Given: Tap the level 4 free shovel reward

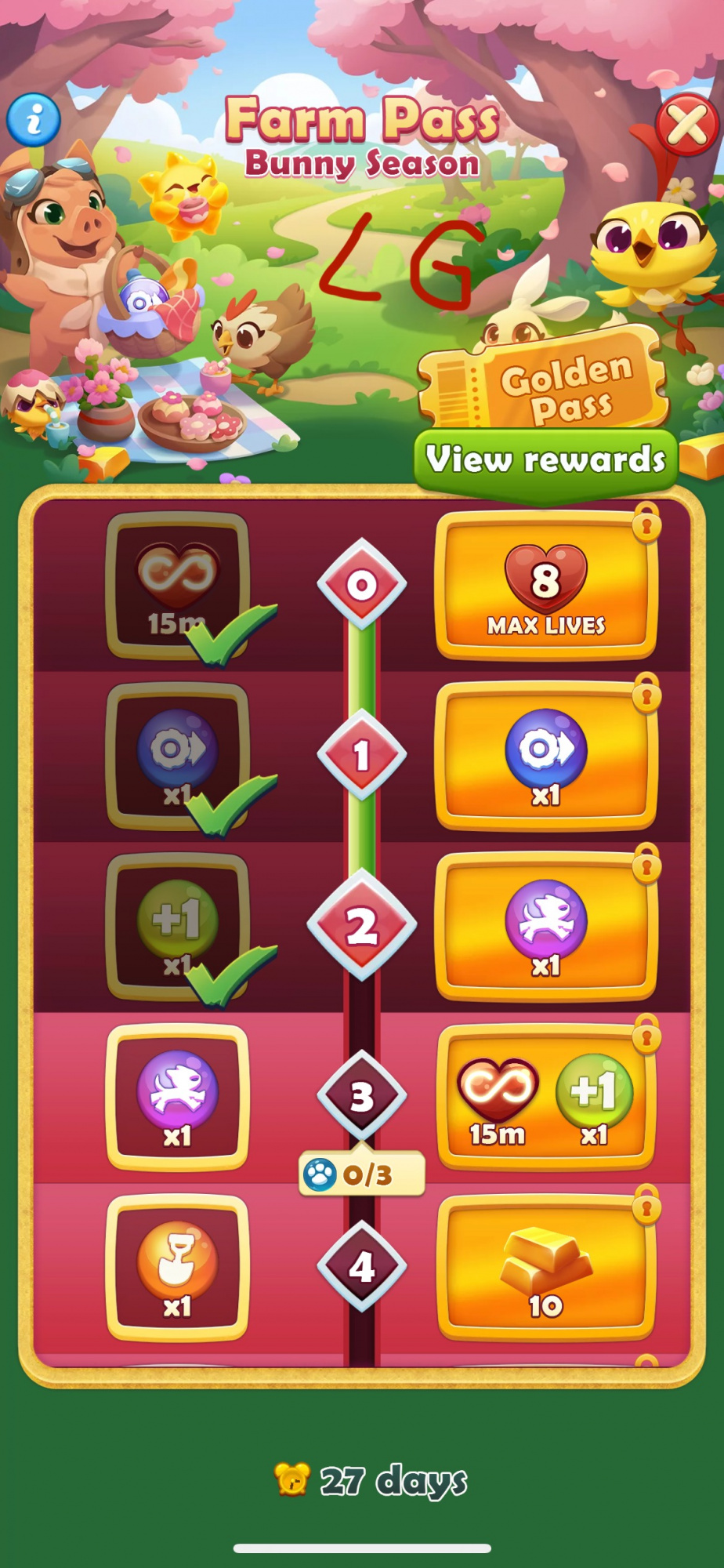Looking at the screenshot, I should point(177,1268).
